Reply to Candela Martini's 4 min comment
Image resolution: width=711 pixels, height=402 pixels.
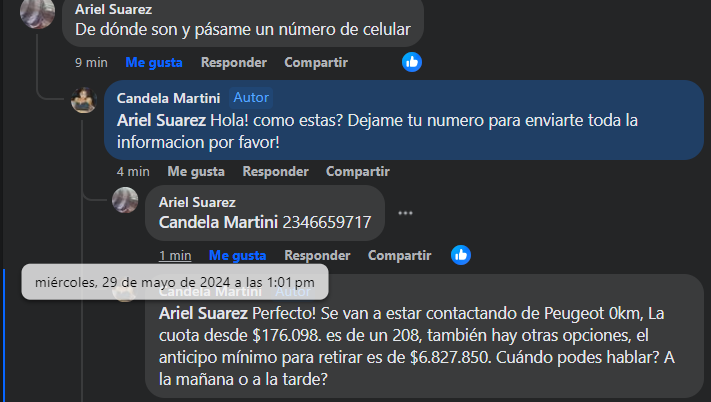[275, 171]
